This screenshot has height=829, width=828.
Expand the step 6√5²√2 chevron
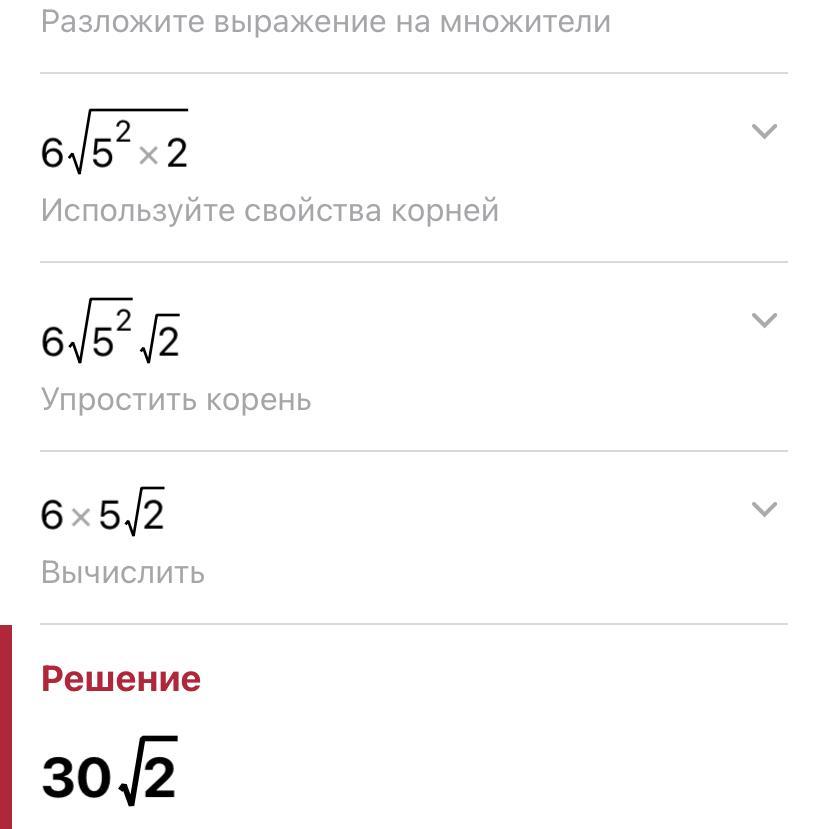764,321
